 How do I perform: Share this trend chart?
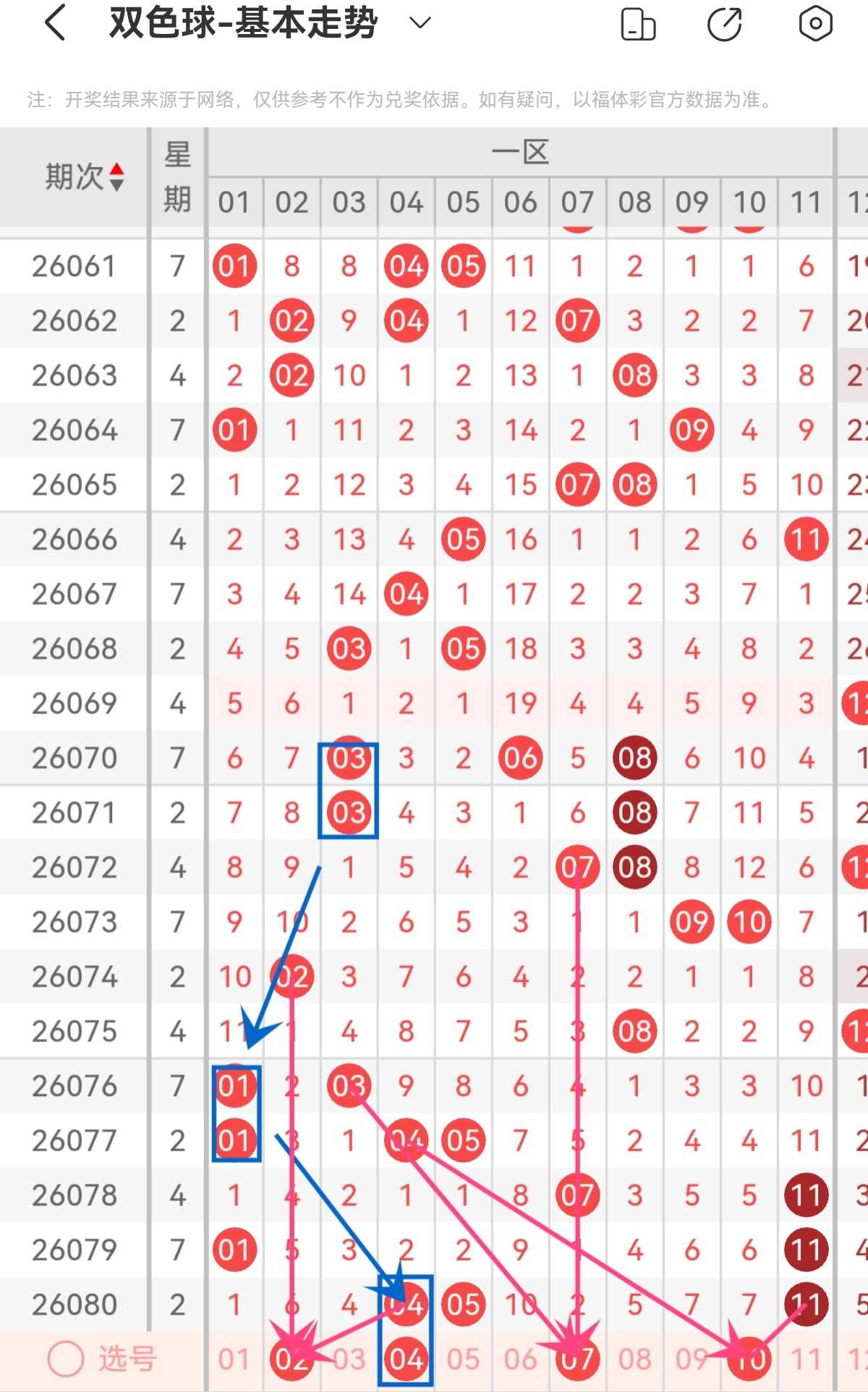coord(725,24)
